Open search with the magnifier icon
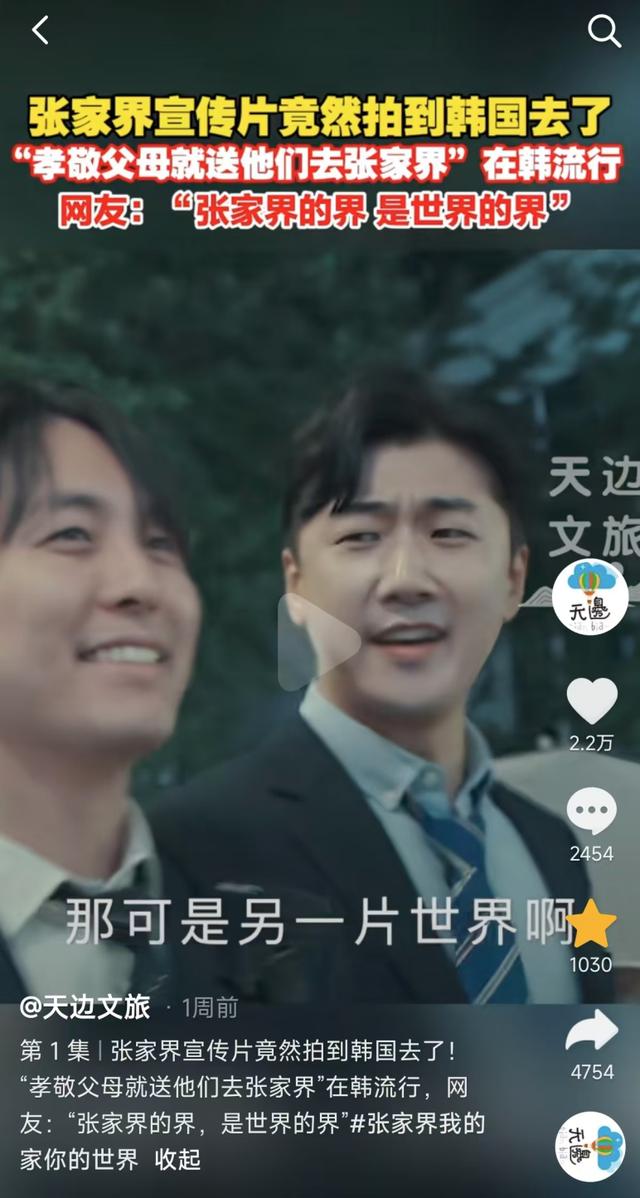 pos(604,32)
